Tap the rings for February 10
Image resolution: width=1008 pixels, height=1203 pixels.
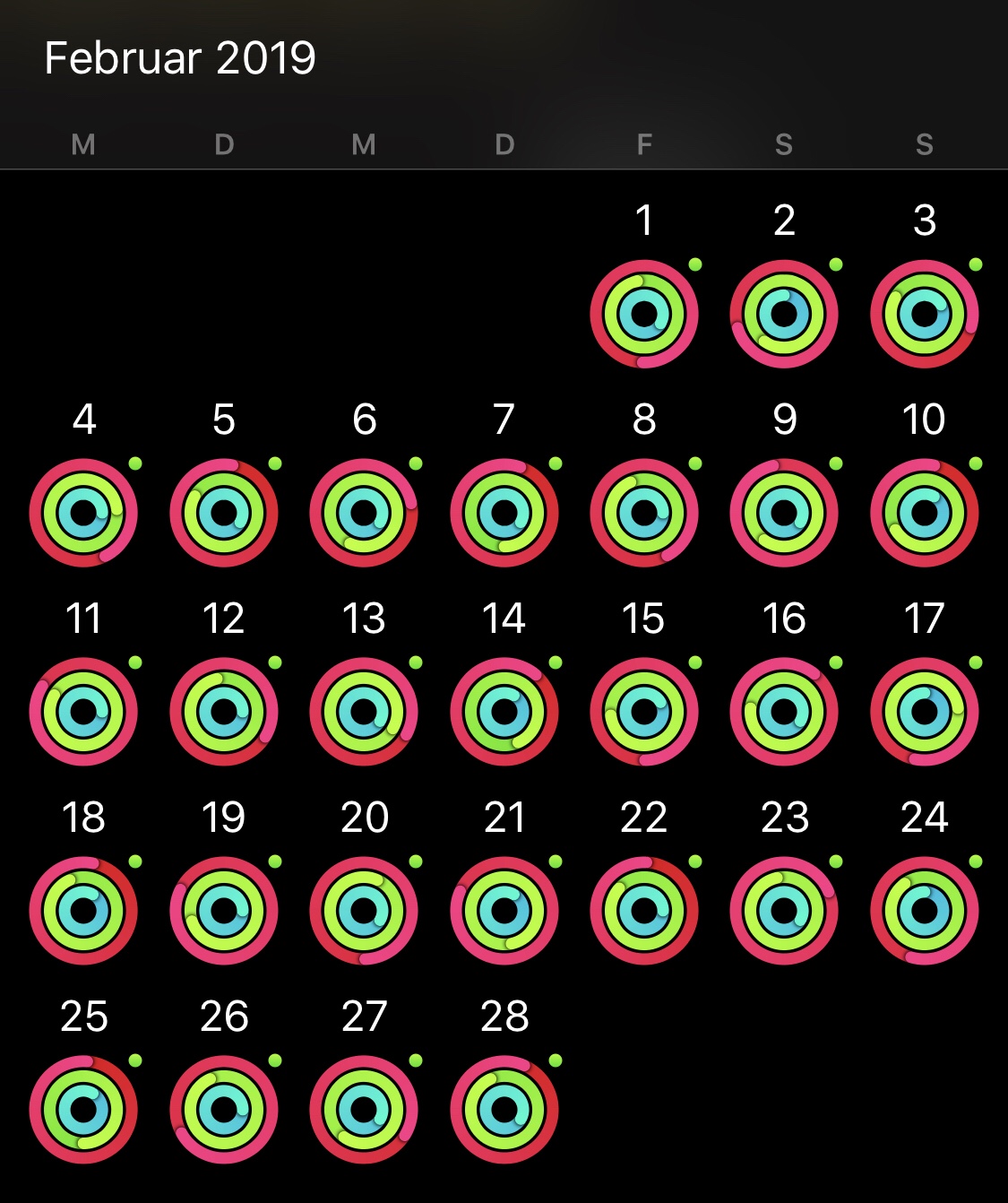(925, 513)
